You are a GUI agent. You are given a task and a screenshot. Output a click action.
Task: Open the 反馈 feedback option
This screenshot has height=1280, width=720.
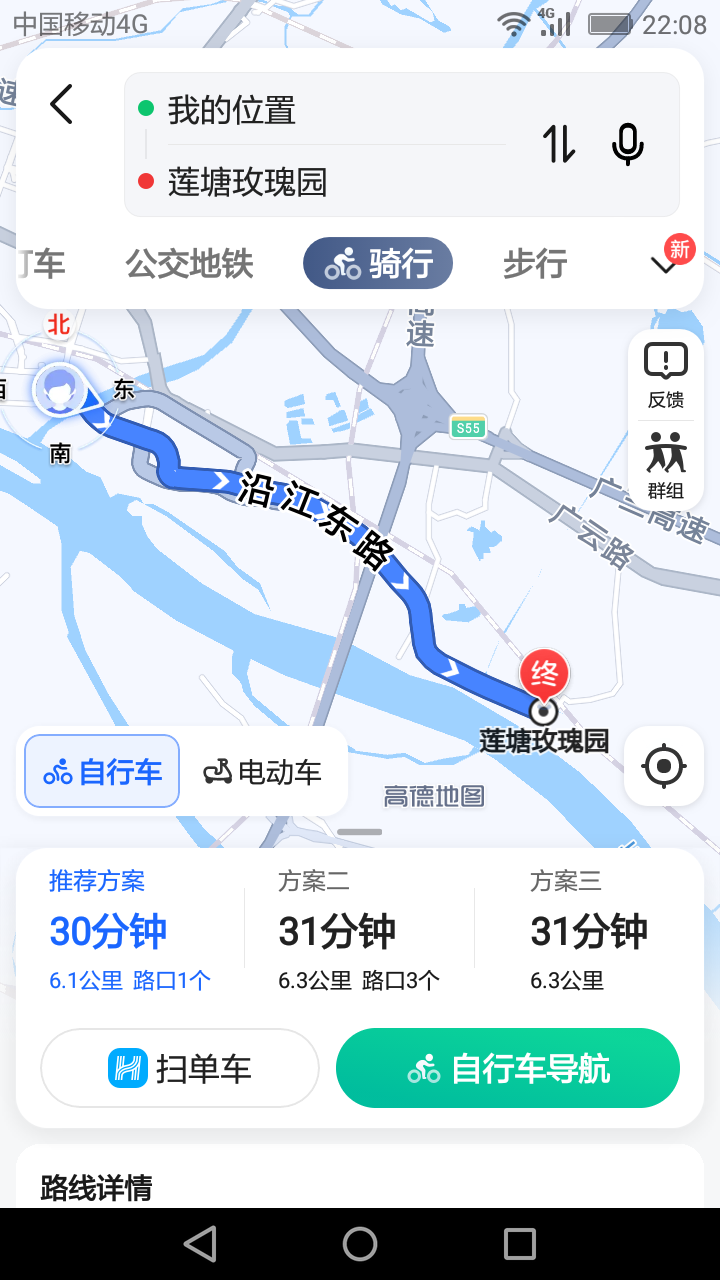tap(666, 375)
